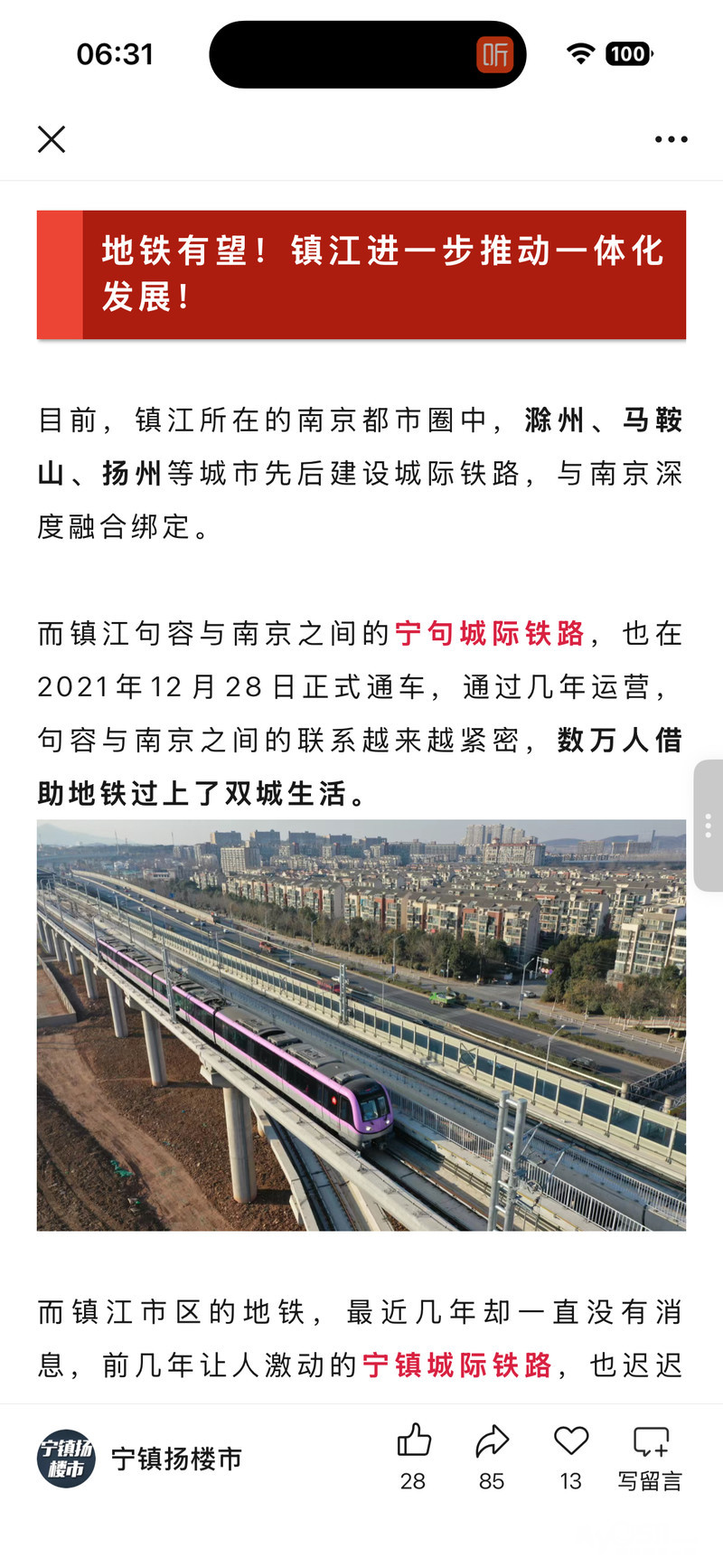Close the article page
The width and height of the screenshot is (723, 1568).
[52, 139]
